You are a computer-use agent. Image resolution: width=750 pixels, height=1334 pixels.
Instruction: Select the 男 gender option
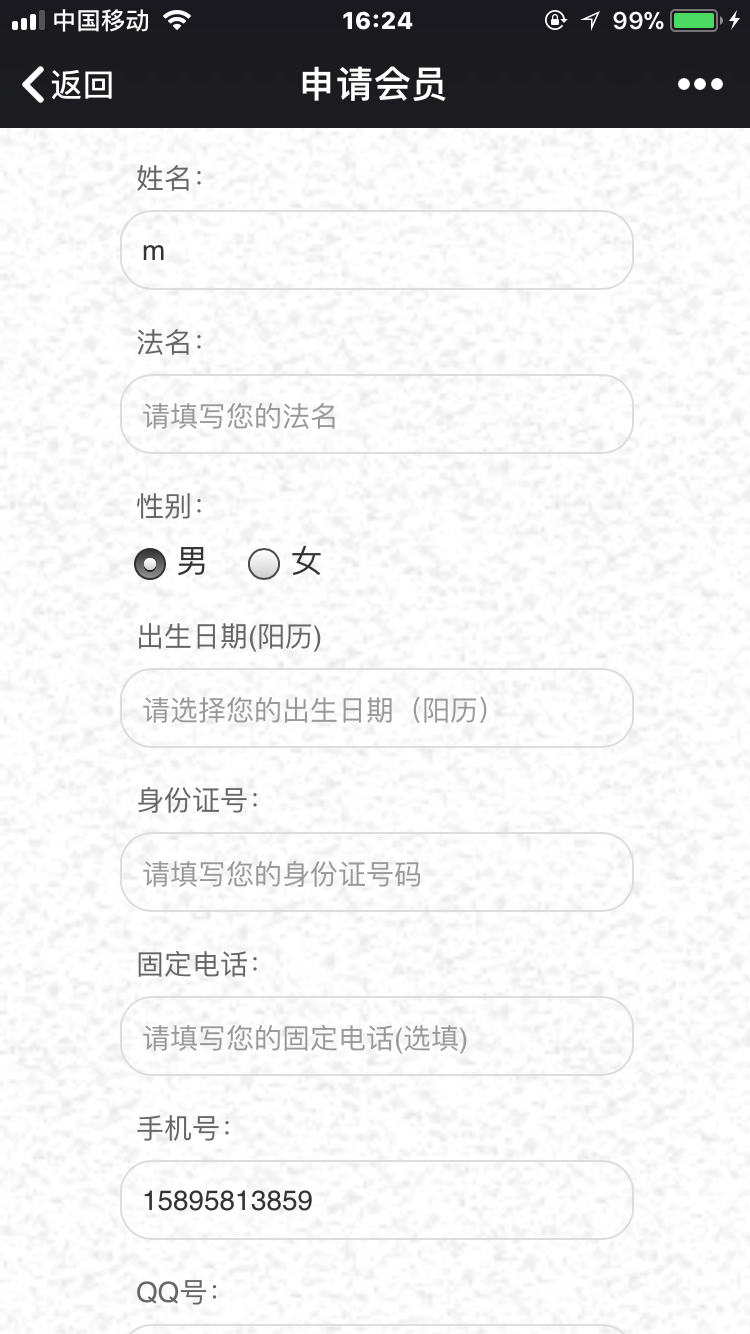151,564
